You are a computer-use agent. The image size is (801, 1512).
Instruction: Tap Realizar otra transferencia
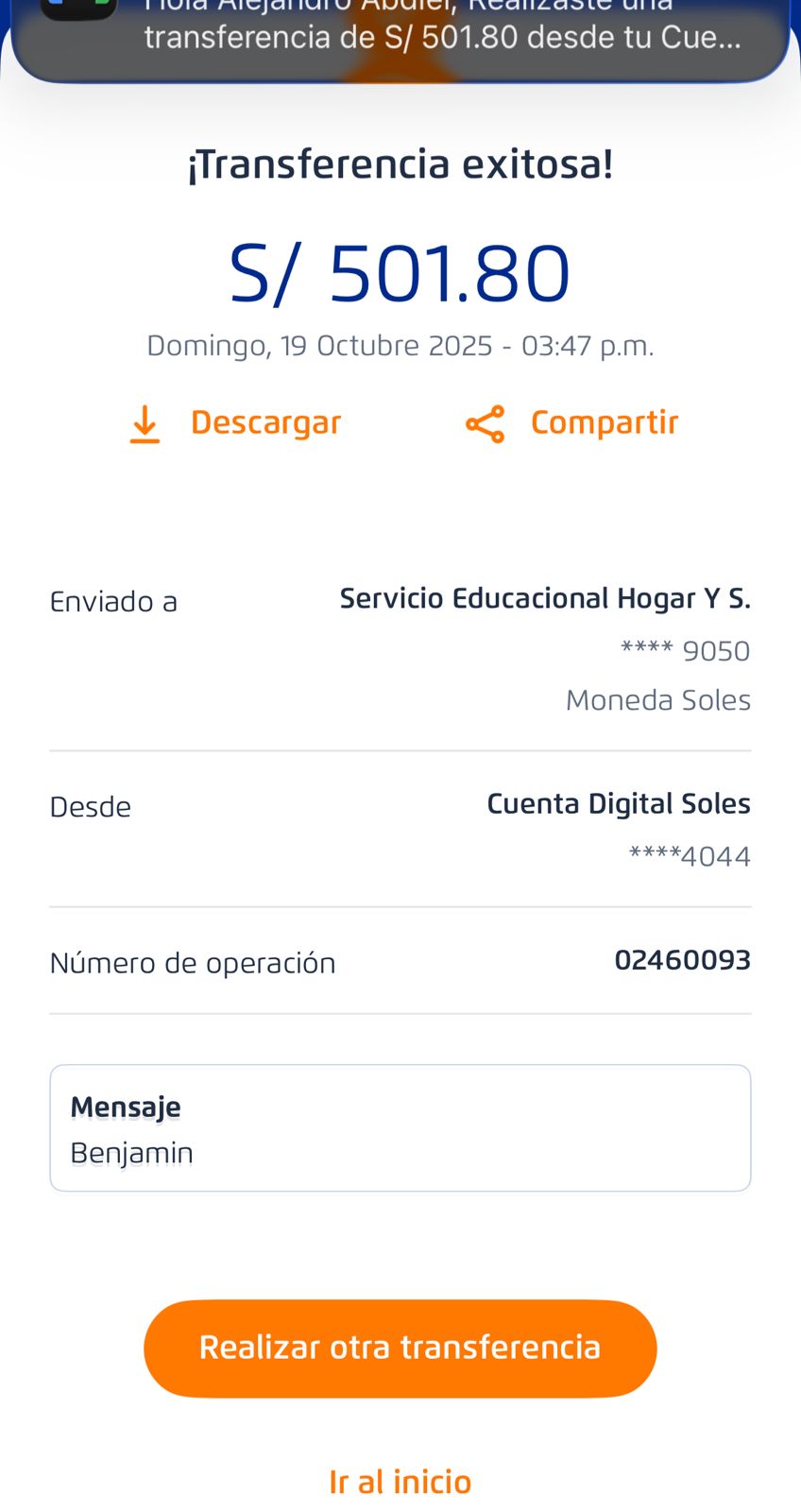pos(400,1348)
